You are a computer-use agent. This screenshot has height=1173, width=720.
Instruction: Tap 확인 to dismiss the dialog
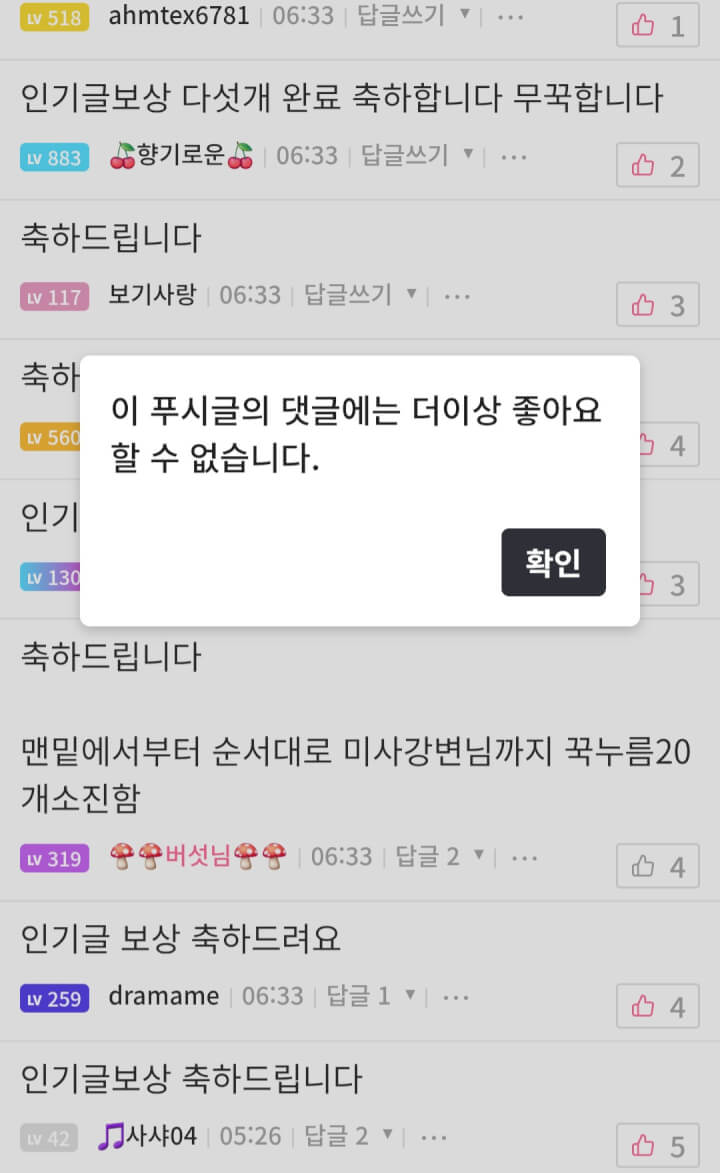tap(553, 562)
